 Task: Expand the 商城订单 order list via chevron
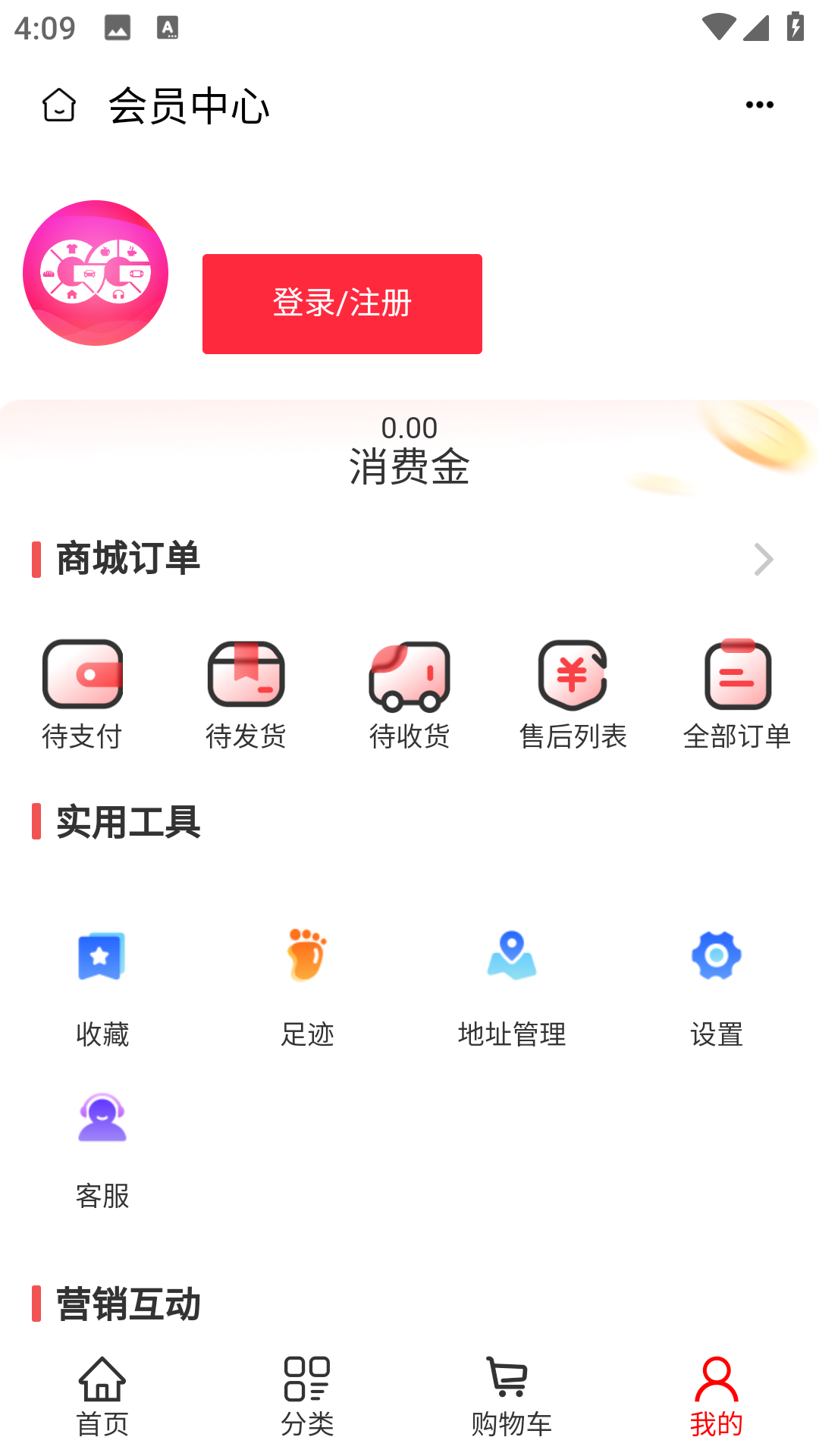tap(764, 560)
